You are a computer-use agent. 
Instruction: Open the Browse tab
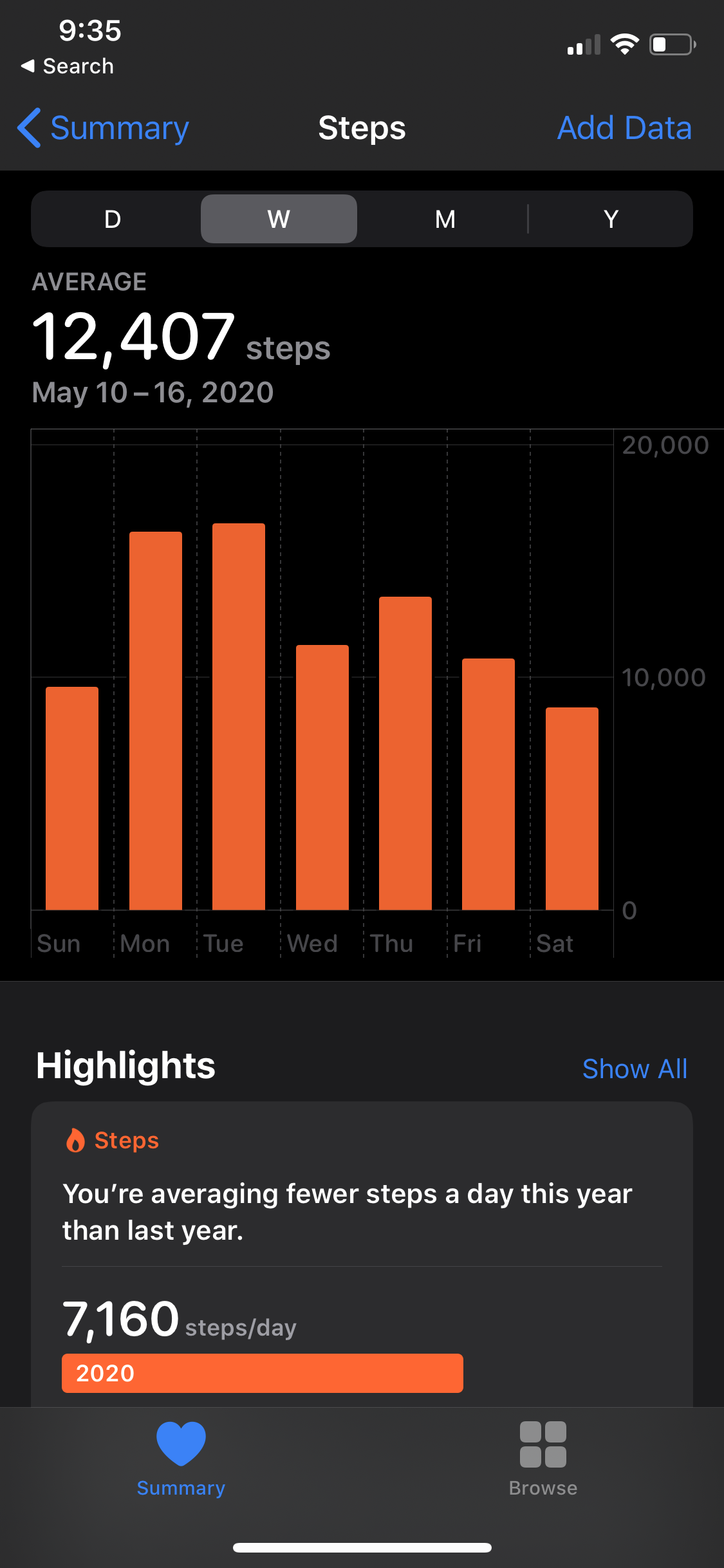click(x=543, y=1460)
